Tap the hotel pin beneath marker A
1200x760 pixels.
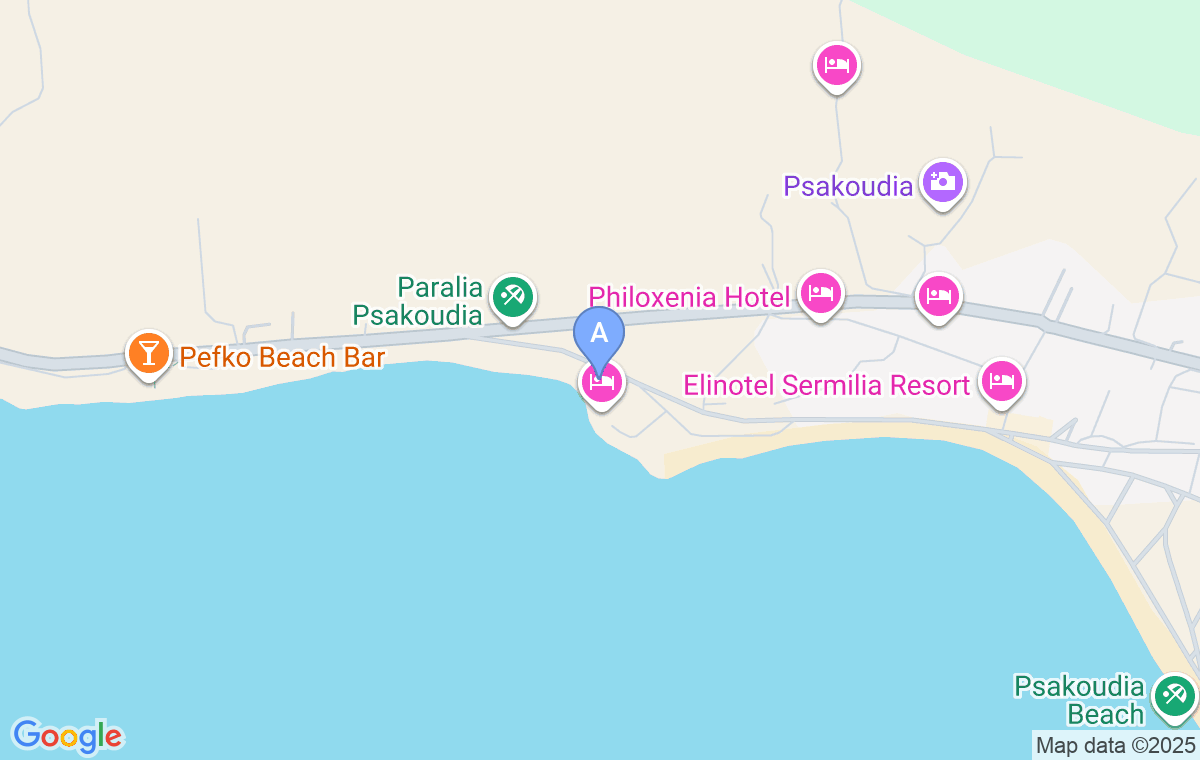pos(602,383)
